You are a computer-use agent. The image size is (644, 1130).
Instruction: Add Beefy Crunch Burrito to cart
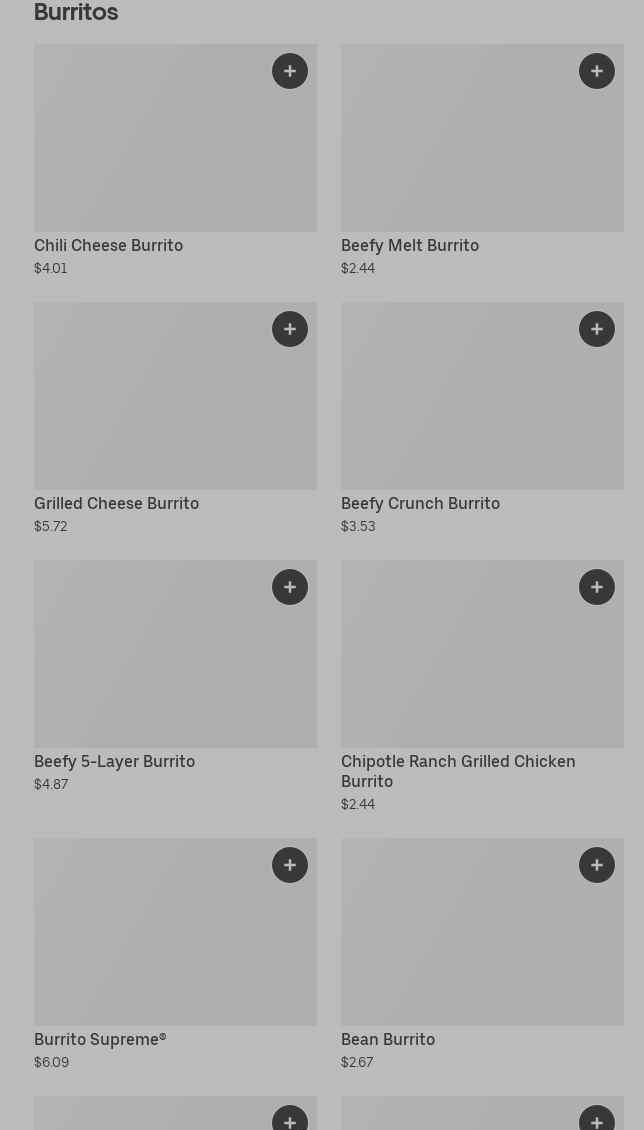pos(597,329)
